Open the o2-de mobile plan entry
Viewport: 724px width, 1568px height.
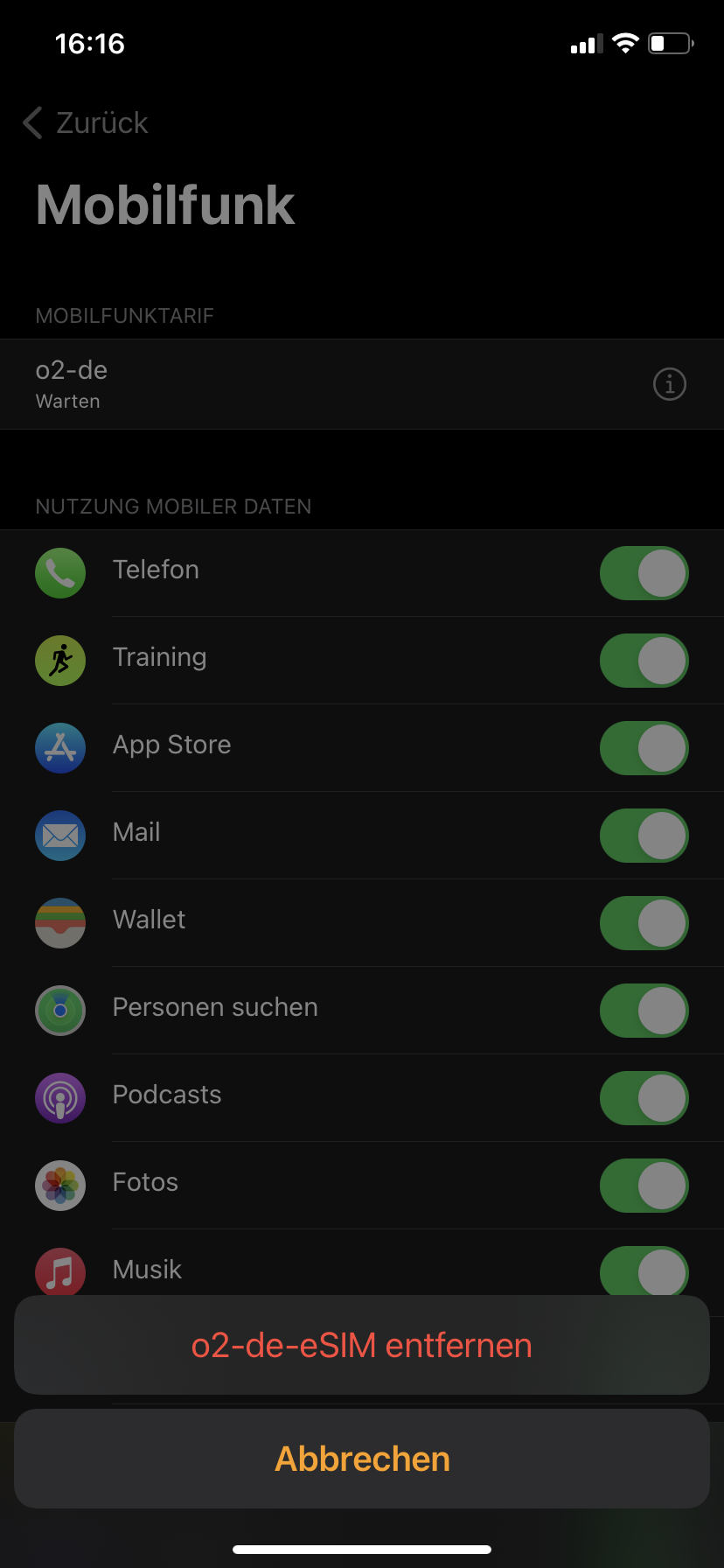(x=262, y=384)
